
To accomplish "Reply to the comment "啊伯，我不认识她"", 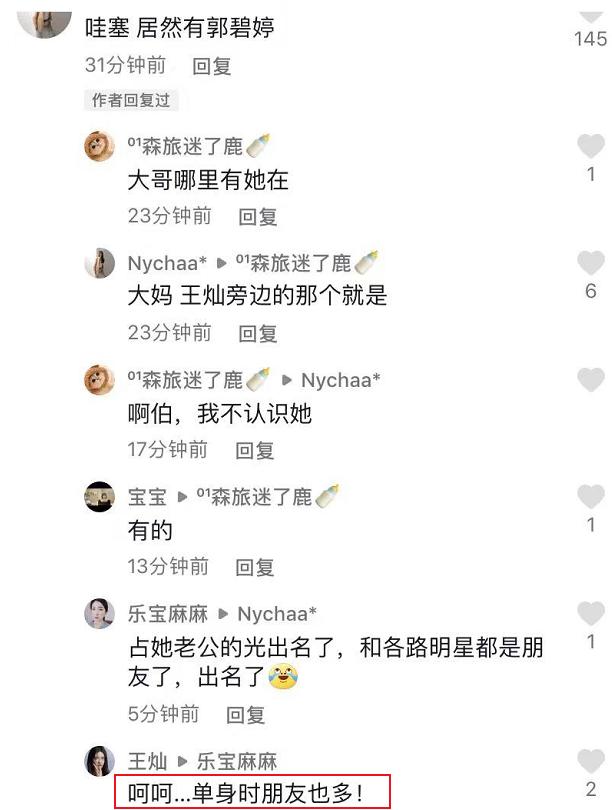I will [x=254, y=450].
